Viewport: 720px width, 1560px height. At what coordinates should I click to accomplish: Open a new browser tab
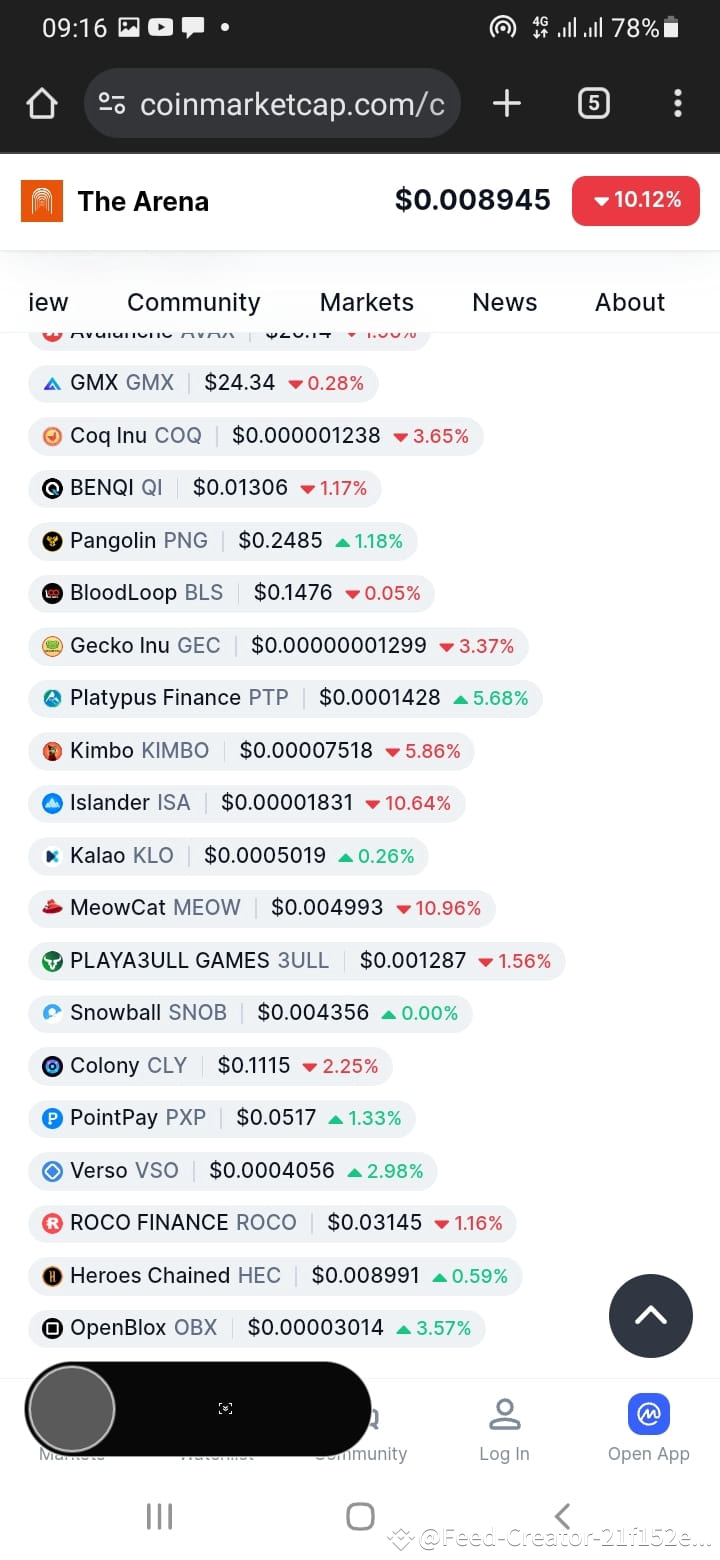click(506, 102)
